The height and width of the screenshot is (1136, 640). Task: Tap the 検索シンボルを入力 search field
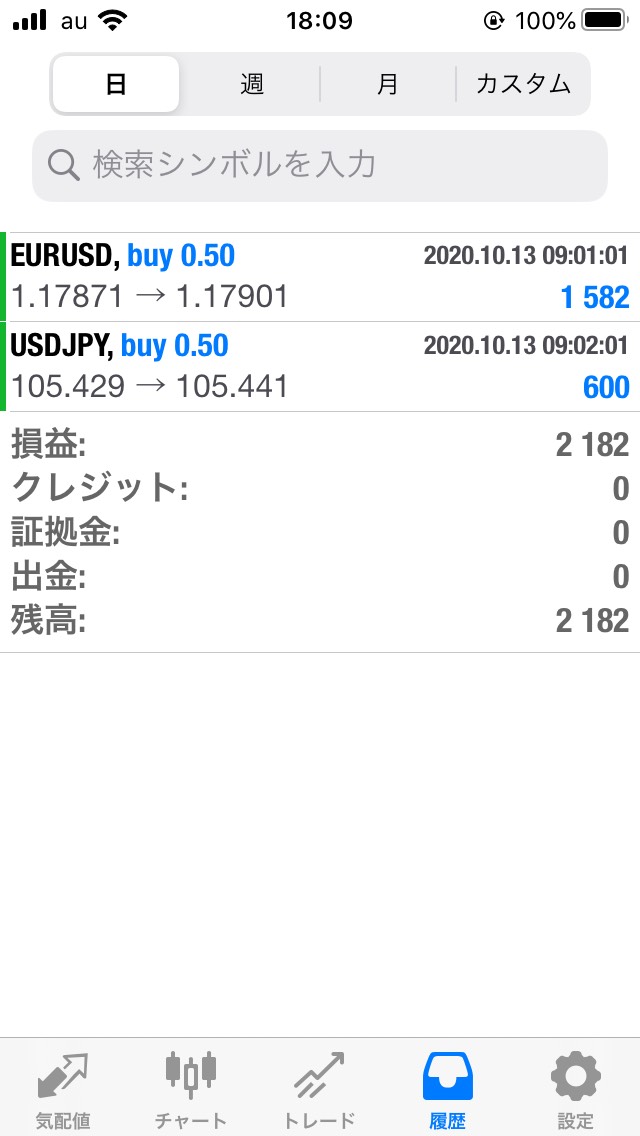(320, 165)
